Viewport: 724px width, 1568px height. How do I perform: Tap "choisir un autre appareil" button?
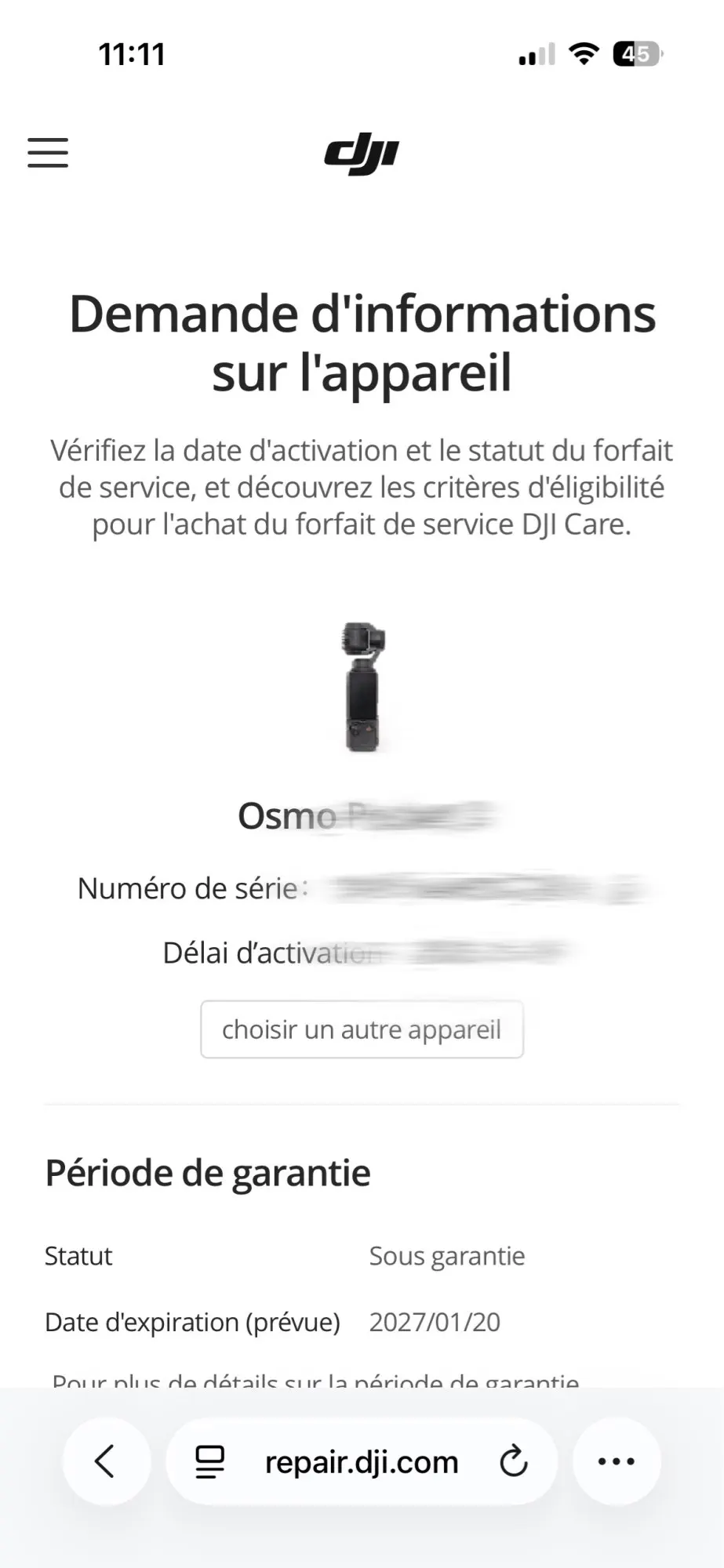[362, 1029]
